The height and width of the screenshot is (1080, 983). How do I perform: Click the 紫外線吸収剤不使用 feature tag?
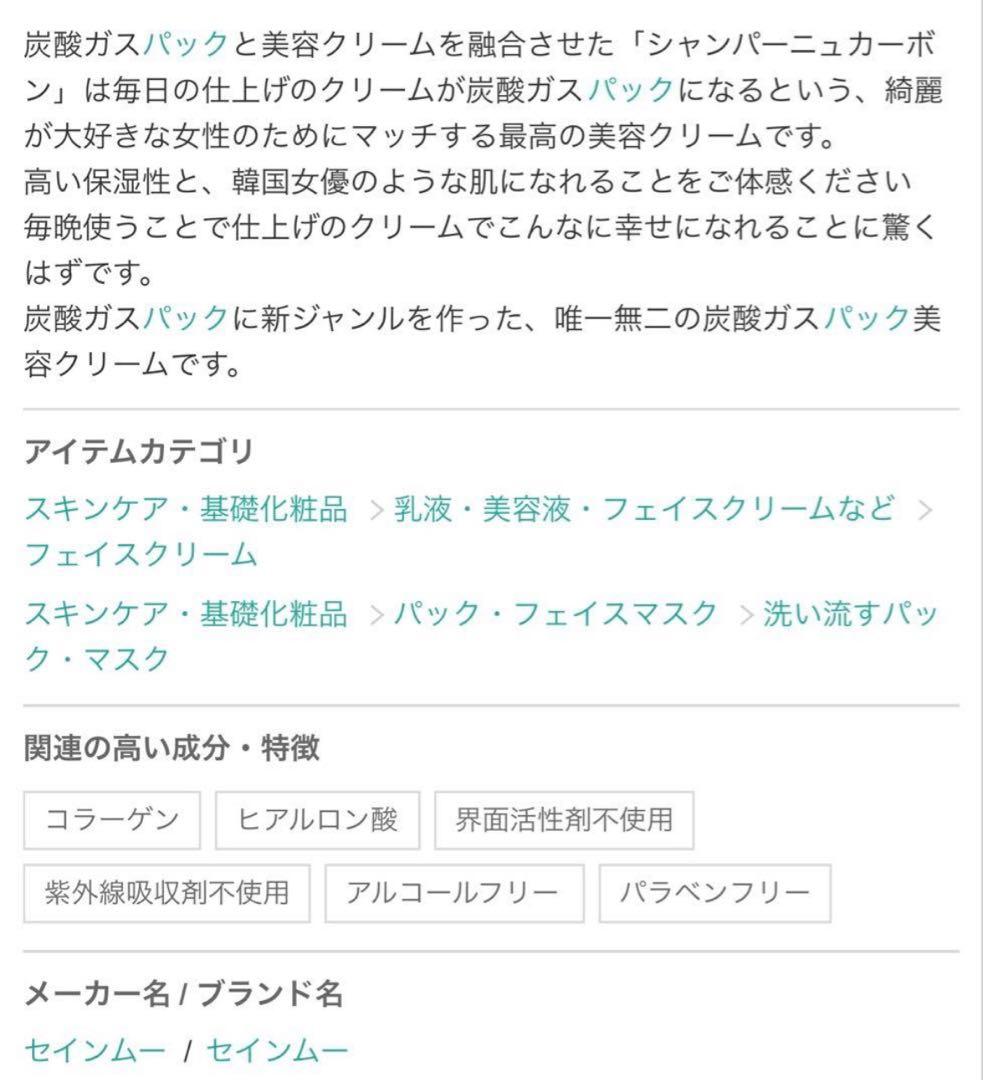click(165, 894)
